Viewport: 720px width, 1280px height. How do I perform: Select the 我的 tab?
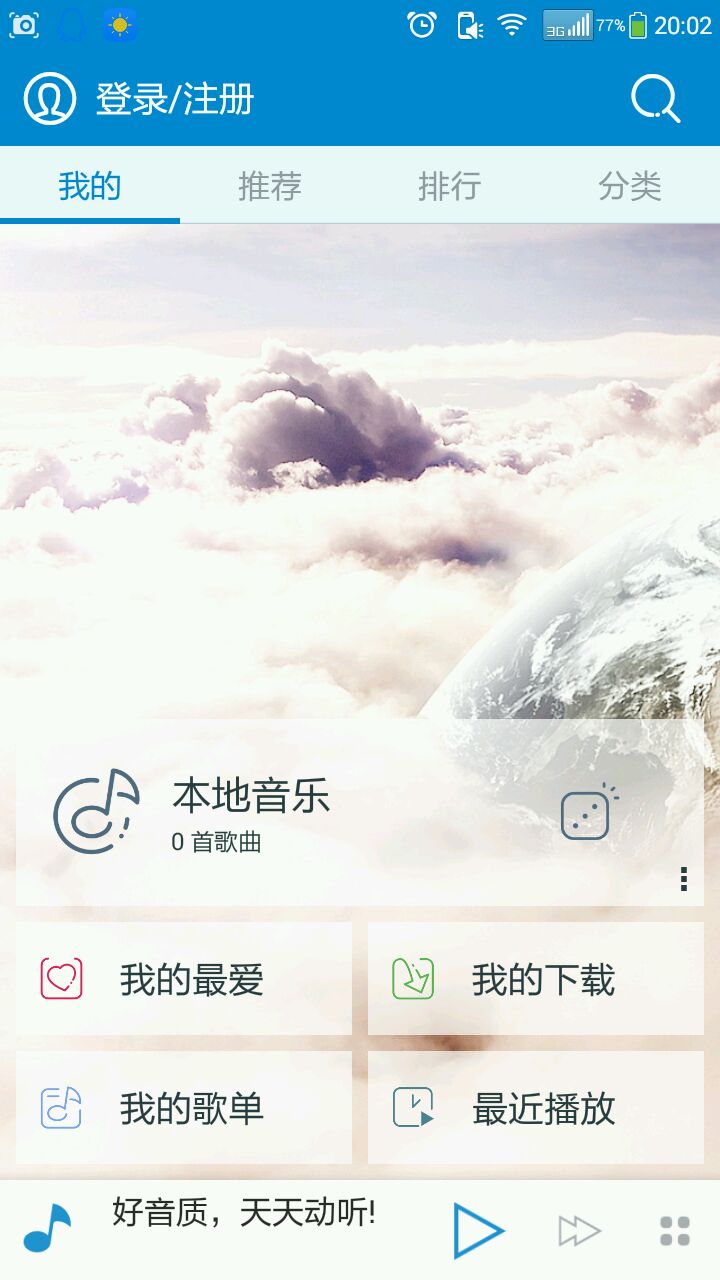coord(90,186)
